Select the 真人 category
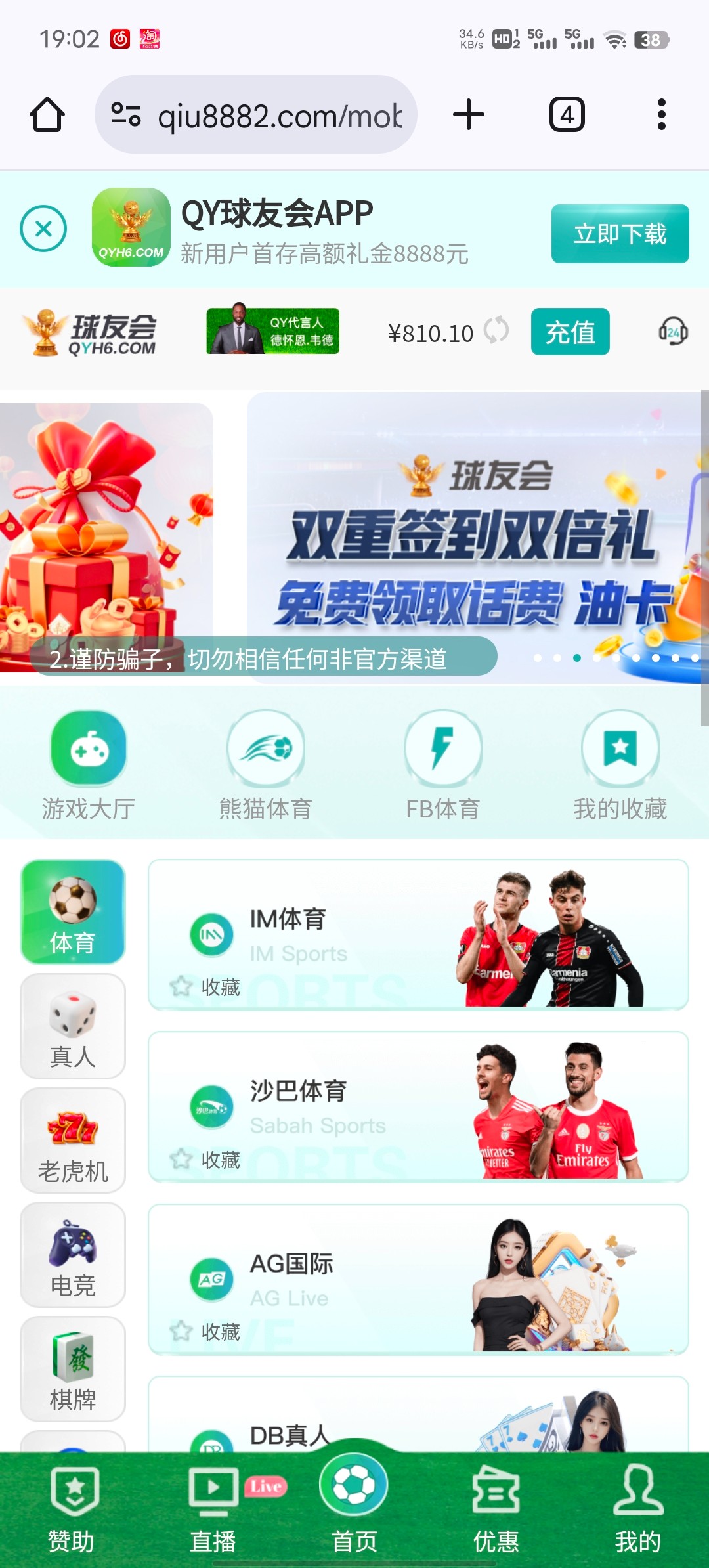709x1568 pixels. pyautogui.click(x=73, y=1026)
